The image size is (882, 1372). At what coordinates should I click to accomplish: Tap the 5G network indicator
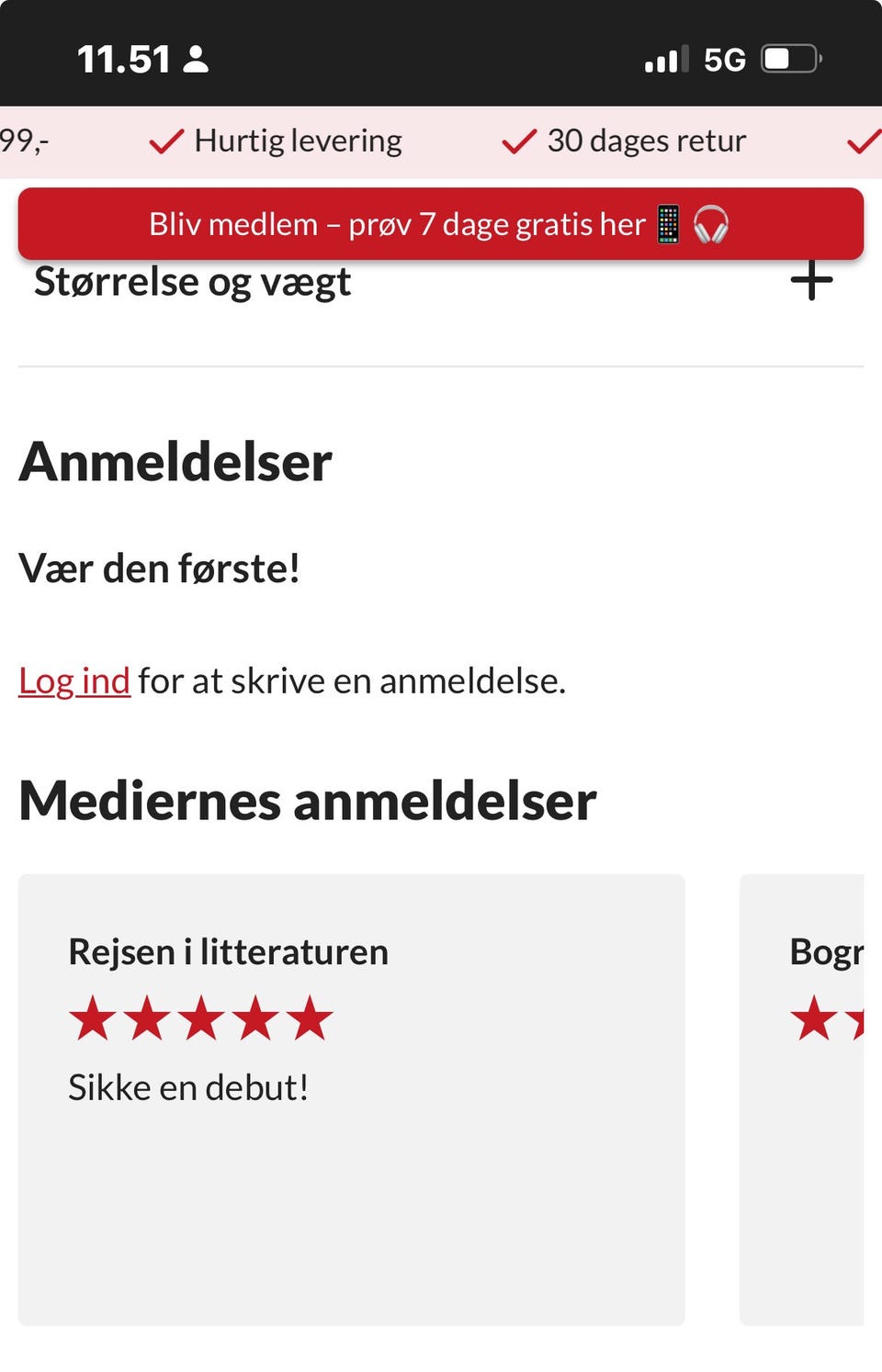click(725, 58)
